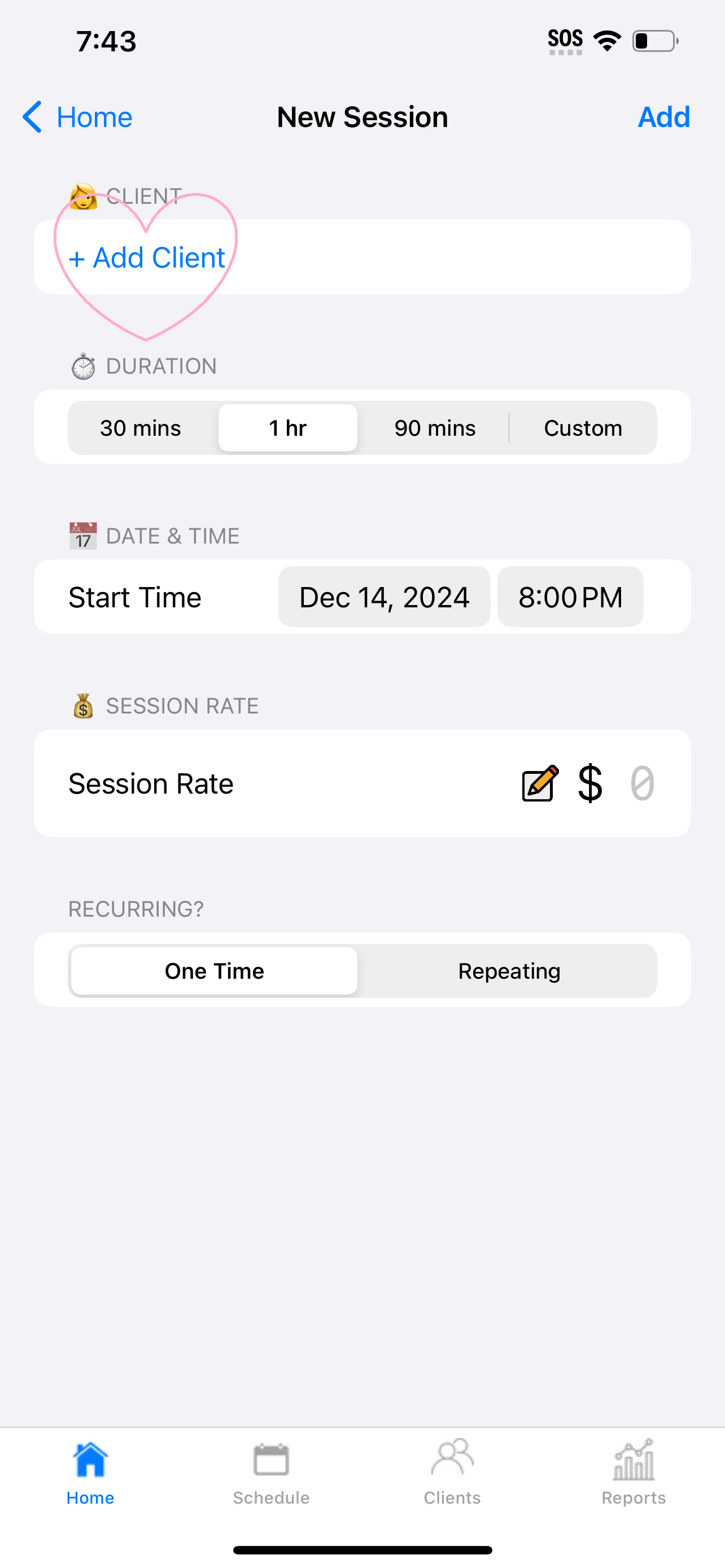
Task: Pick the Custom duration option
Action: [583, 428]
